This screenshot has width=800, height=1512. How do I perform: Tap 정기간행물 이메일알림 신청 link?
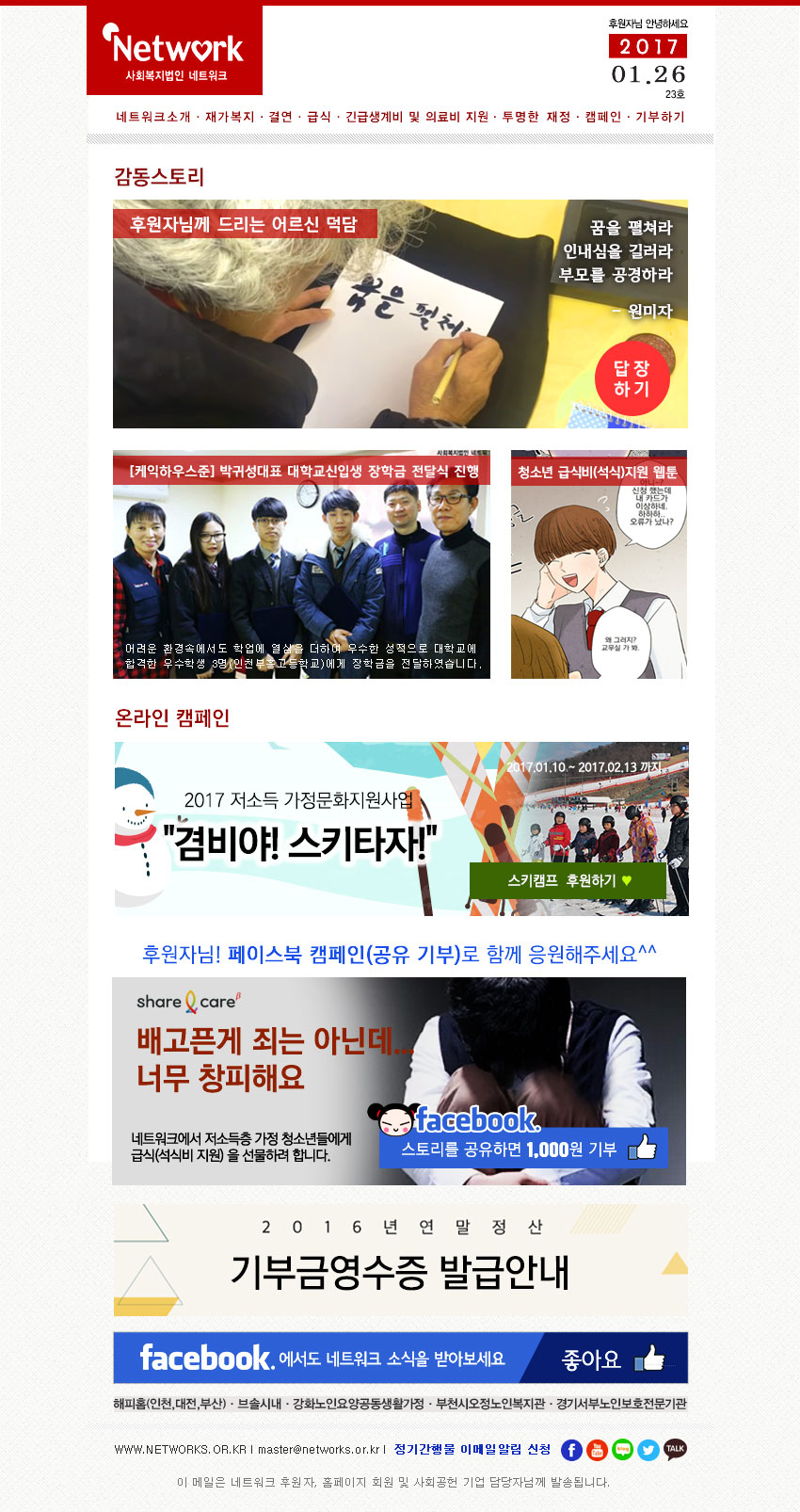pos(472,1449)
